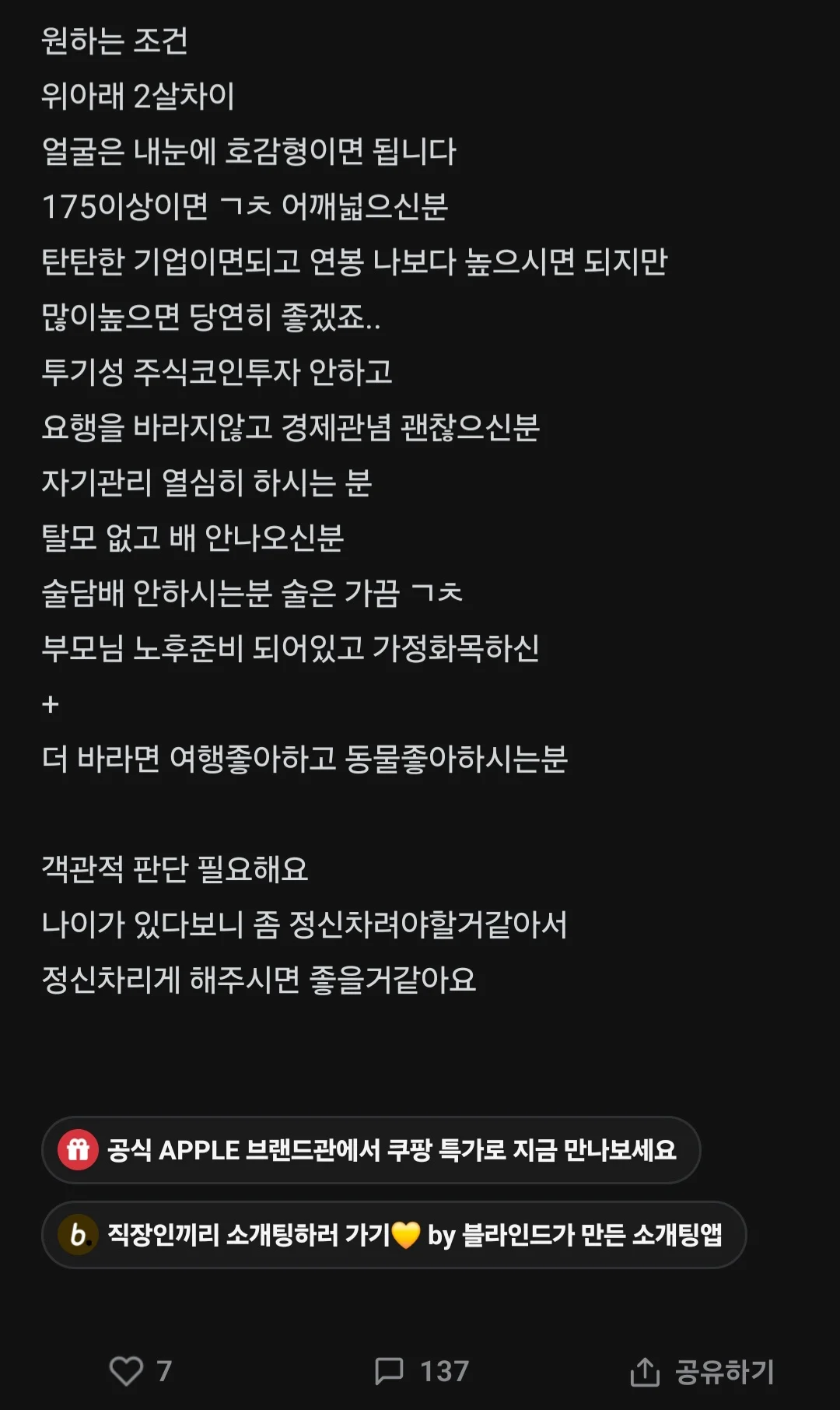
Task: Like this post with the heart icon
Action: pyautogui.click(x=127, y=1370)
